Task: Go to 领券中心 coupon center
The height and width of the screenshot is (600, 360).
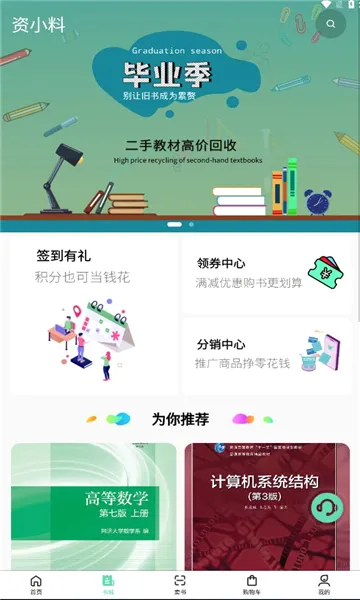Action: pos(267,274)
